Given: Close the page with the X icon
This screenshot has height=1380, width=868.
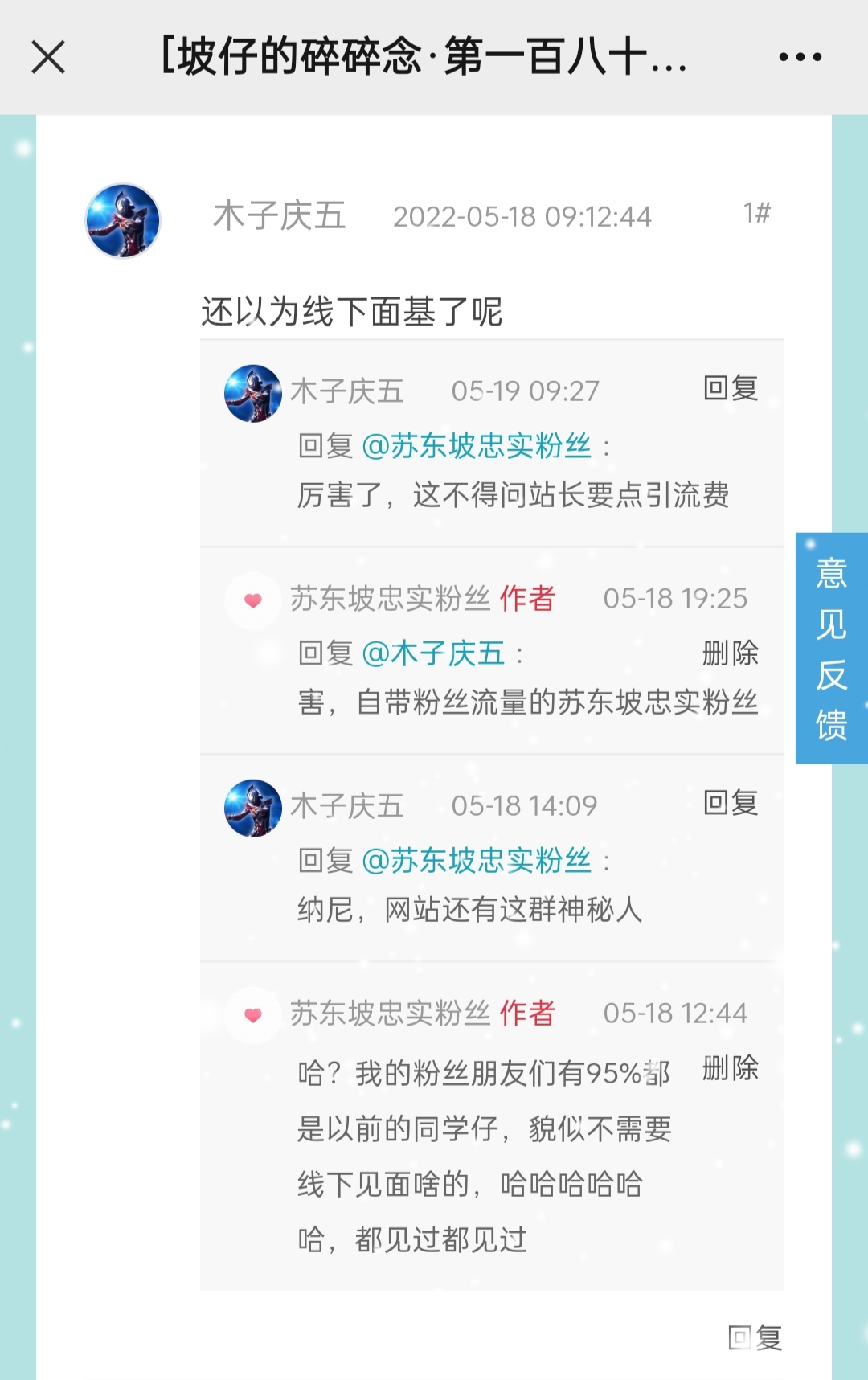Looking at the screenshot, I should pos(48,58).
